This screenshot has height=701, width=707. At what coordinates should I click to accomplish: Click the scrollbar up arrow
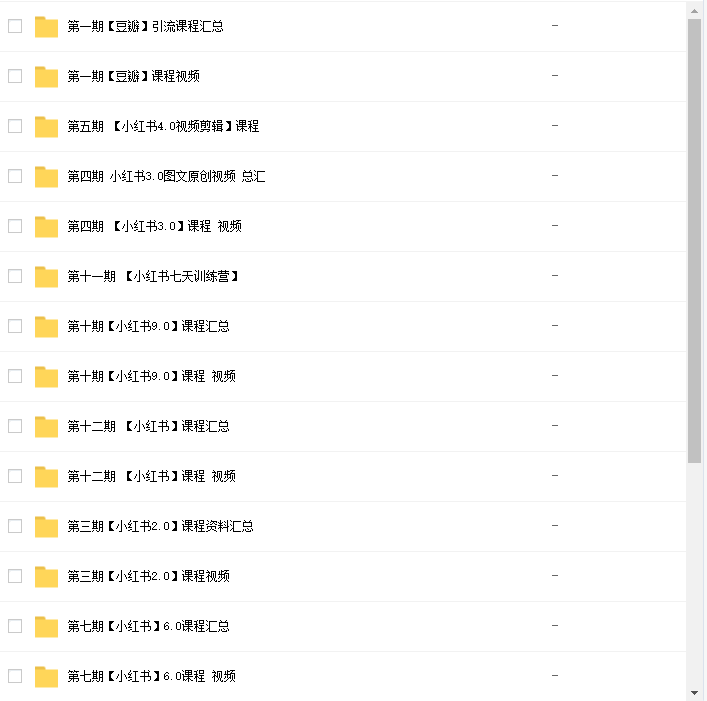pos(695,9)
